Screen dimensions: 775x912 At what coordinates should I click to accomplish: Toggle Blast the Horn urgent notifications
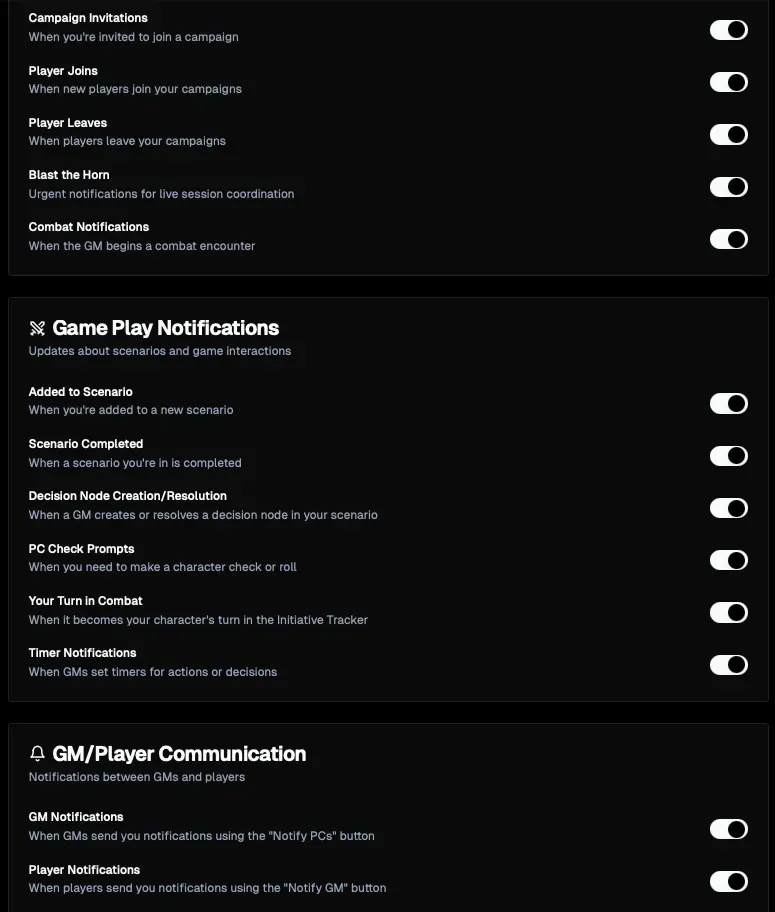pos(728,187)
